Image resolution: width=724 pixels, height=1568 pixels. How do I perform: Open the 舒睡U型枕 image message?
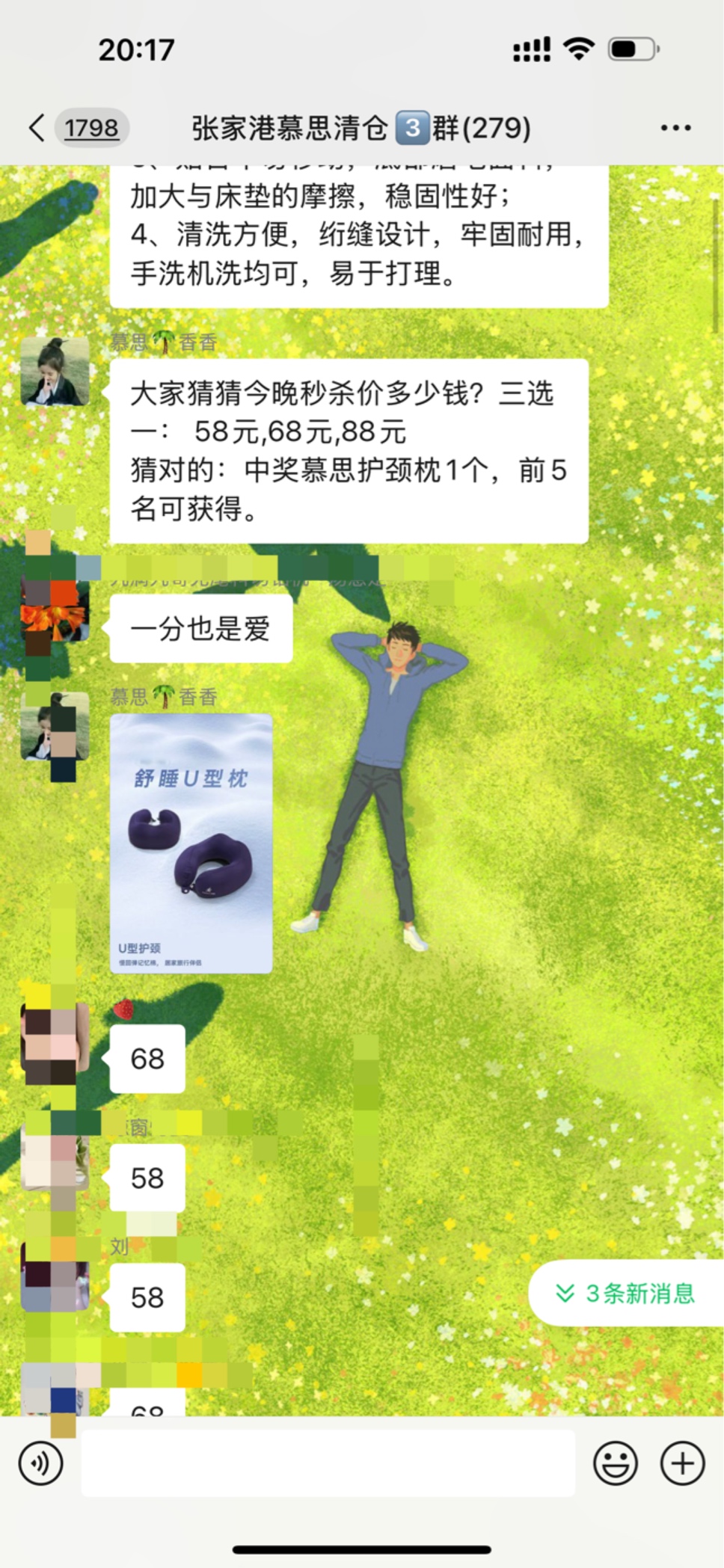[x=191, y=843]
